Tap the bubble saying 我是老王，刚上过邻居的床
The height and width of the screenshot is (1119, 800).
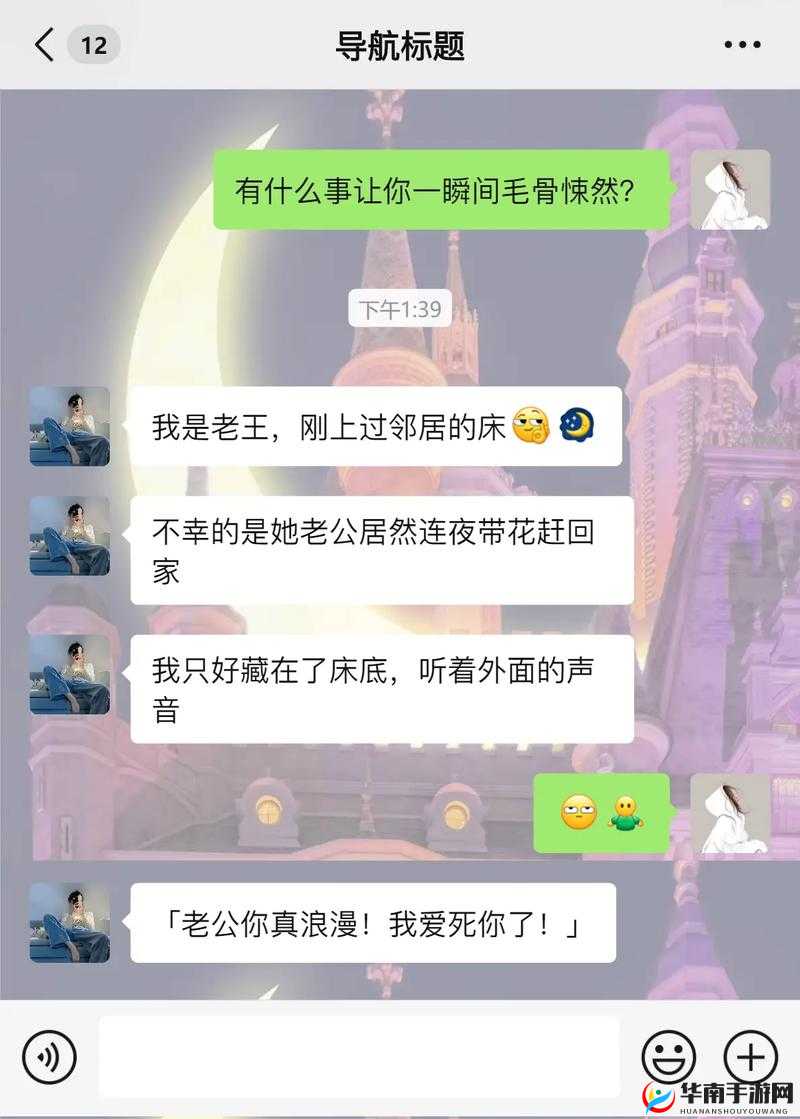click(x=340, y=426)
